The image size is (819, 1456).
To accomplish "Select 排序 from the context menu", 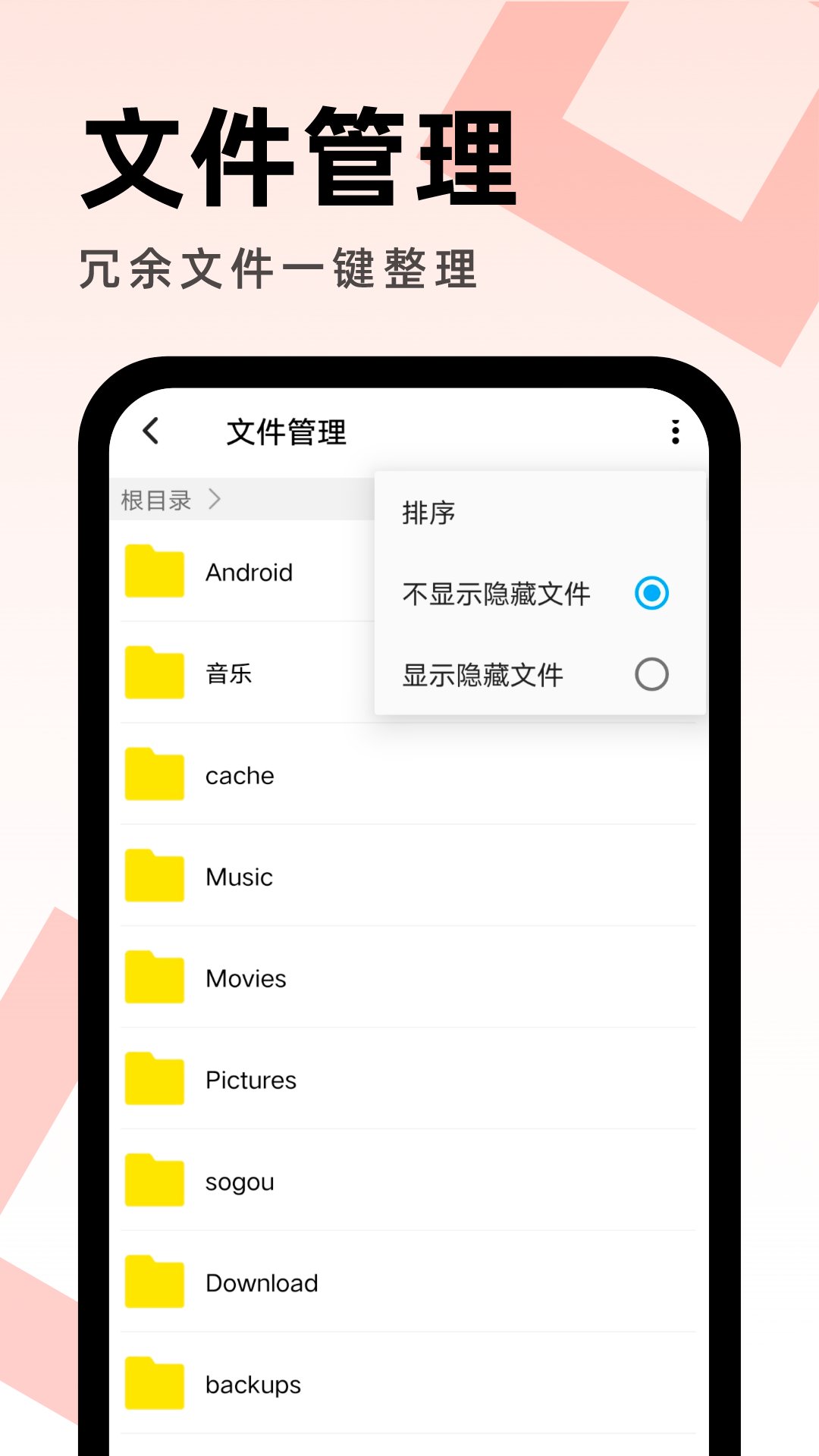I will (x=429, y=513).
